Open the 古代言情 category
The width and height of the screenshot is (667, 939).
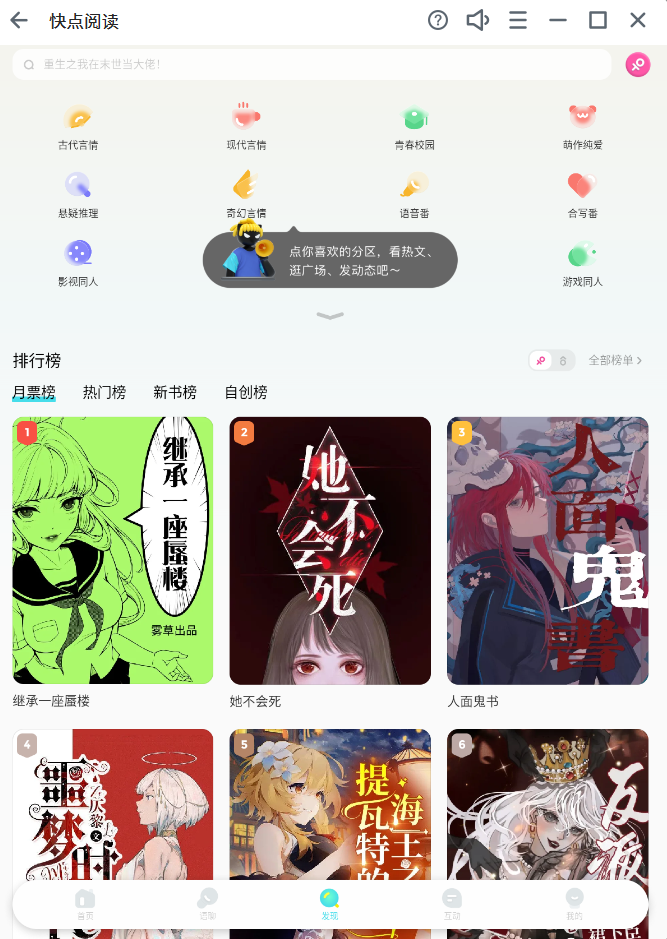(x=78, y=127)
